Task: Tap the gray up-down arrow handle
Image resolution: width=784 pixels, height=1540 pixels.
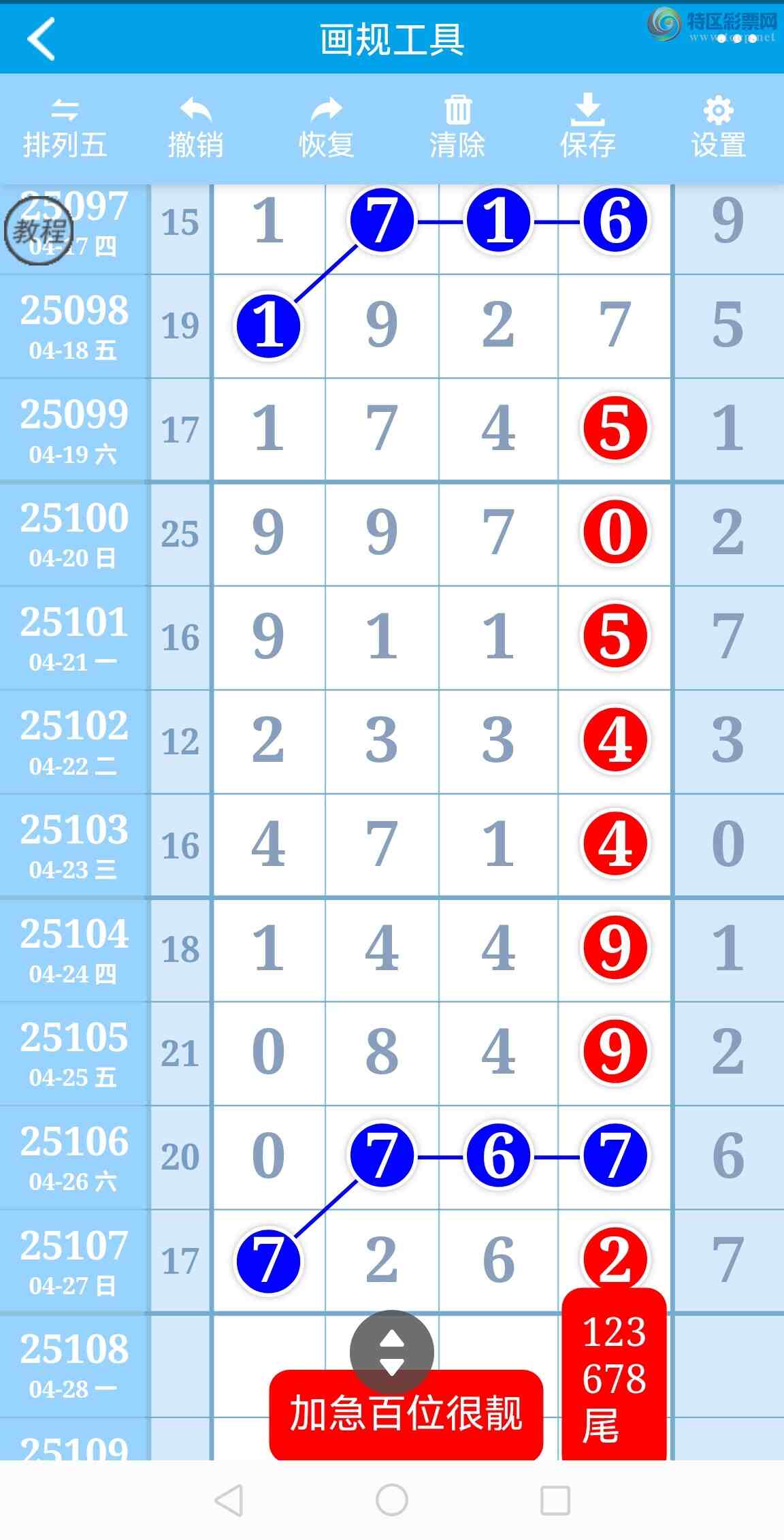Action: [391, 1351]
